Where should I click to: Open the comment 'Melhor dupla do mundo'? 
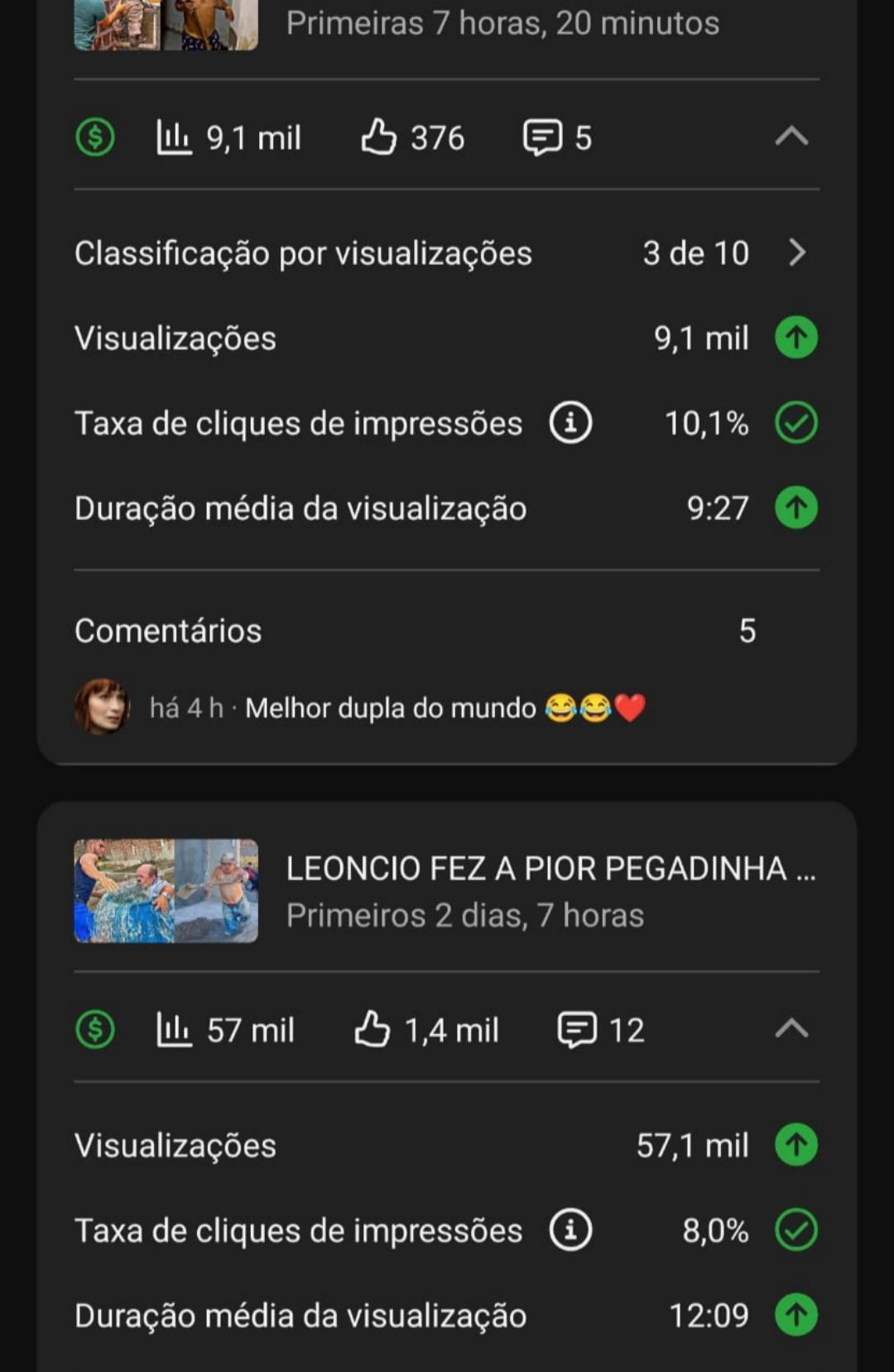(390, 709)
